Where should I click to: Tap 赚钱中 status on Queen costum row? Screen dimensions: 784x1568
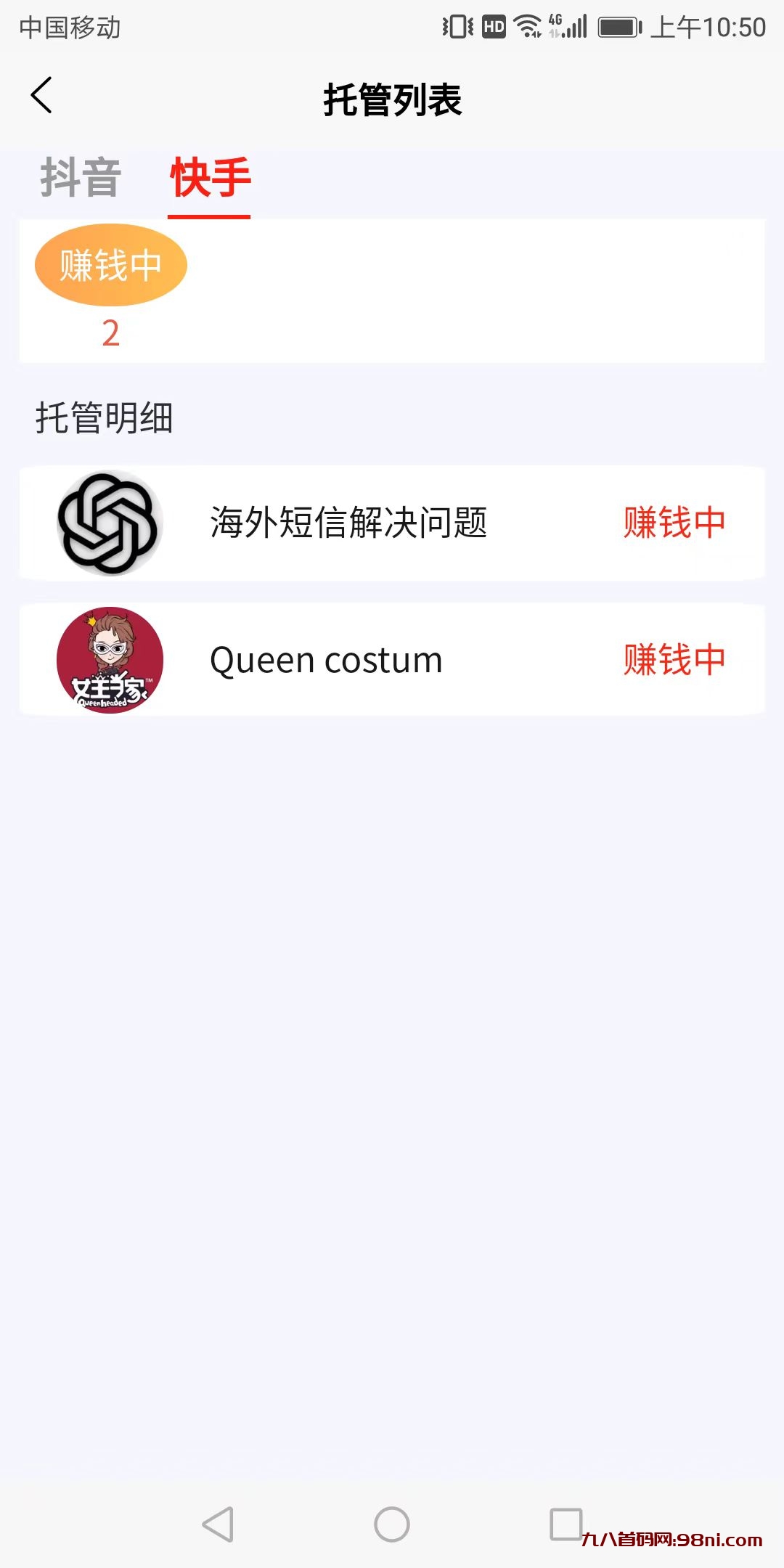(674, 659)
